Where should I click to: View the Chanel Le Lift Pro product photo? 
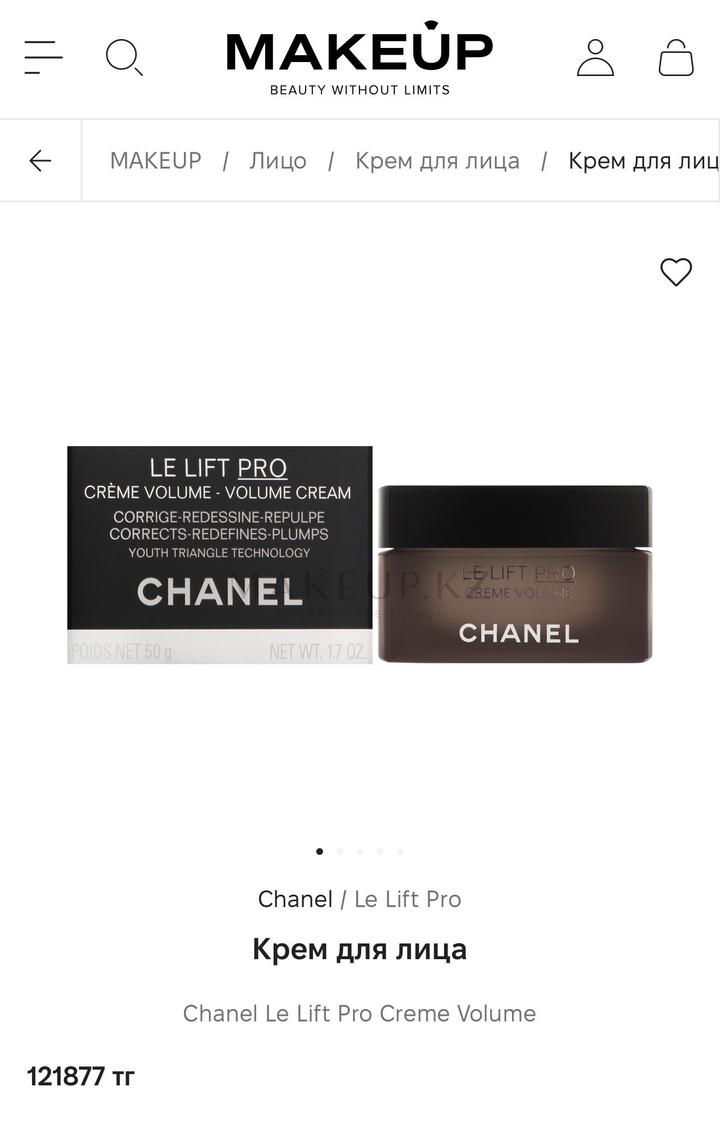360,555
